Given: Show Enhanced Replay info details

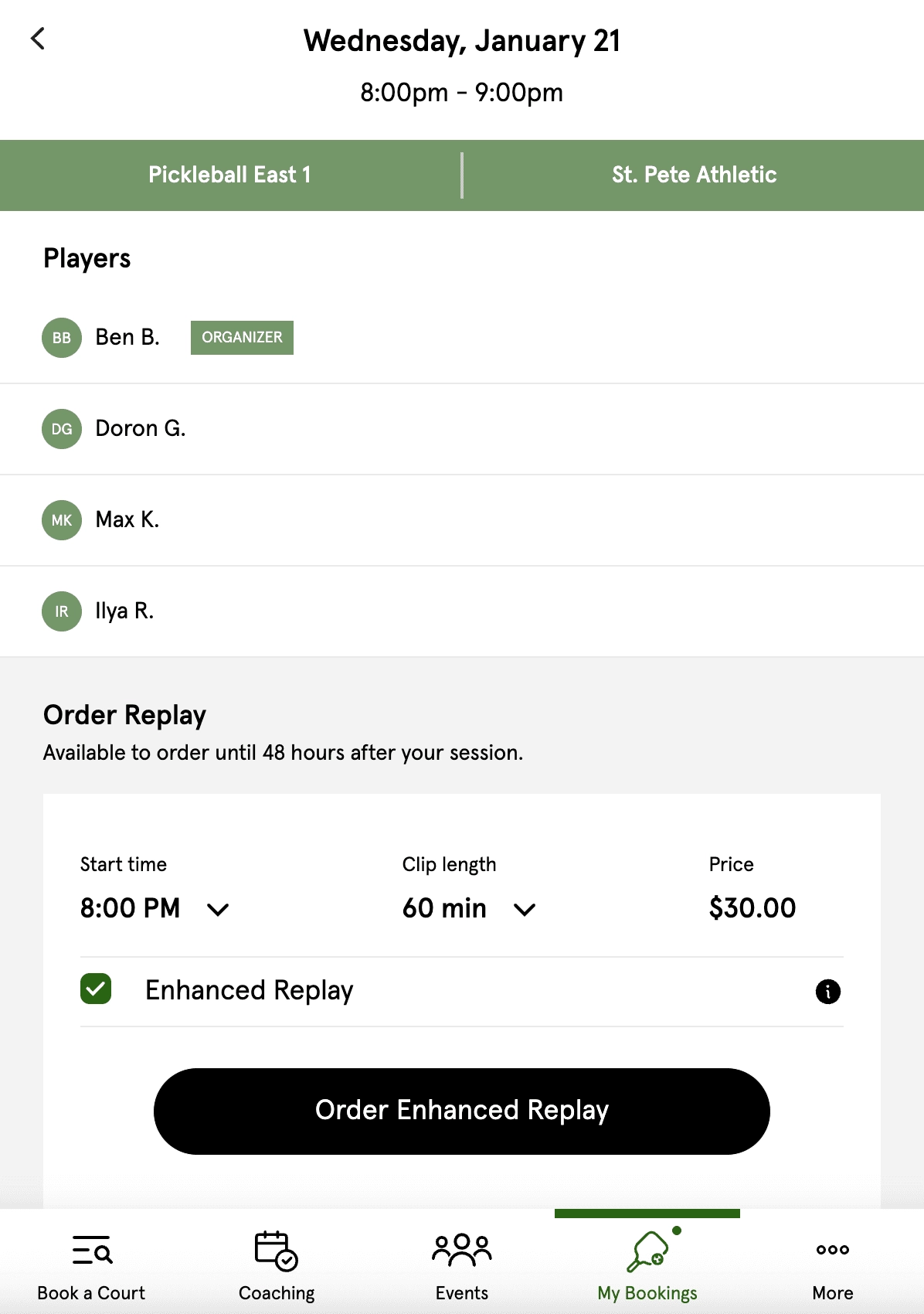Looking at the screenshot, I should [827, 991].
